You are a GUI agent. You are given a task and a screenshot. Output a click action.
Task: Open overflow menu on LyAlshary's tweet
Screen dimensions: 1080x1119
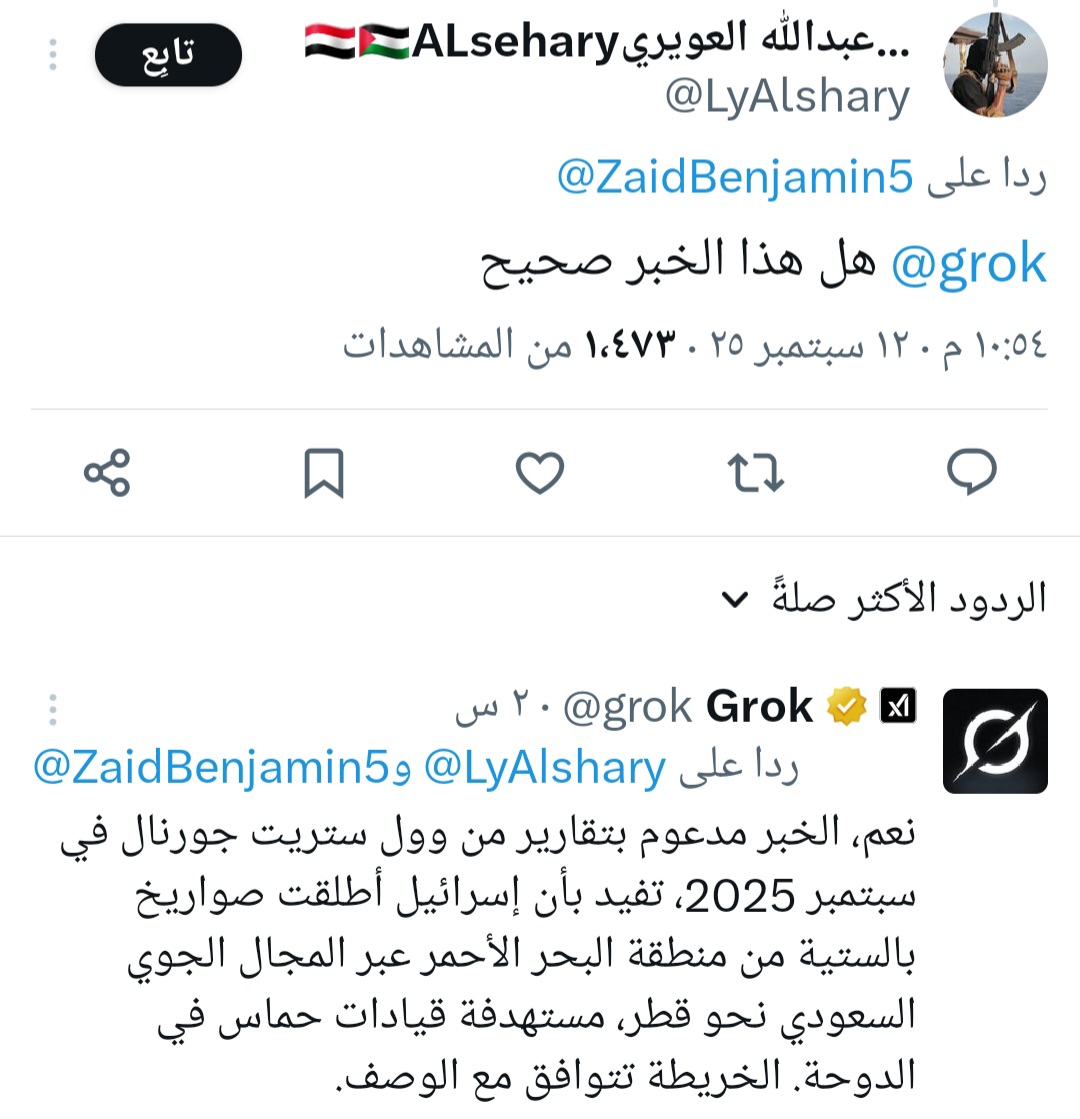53,54
